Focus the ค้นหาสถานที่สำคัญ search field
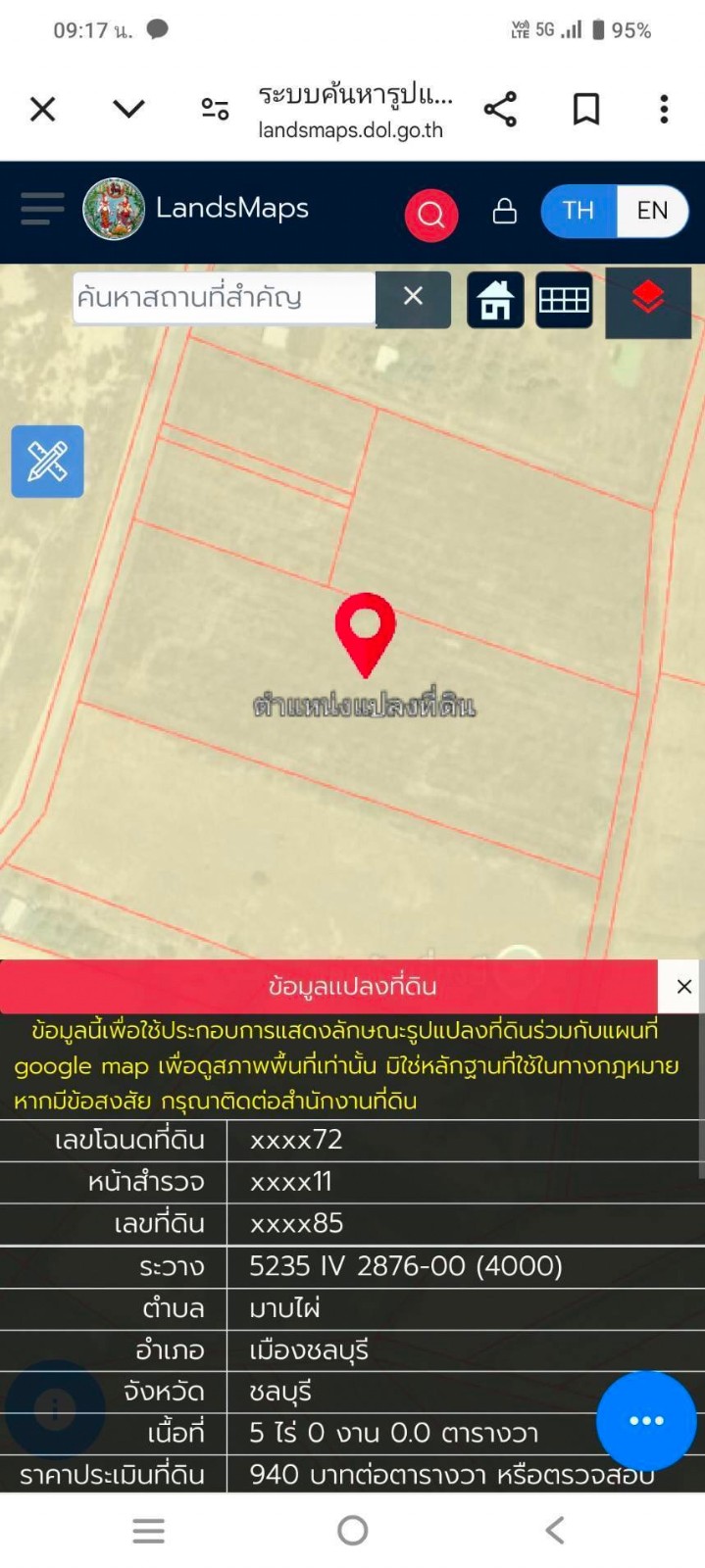 pyautogui.click(x=224, y=298)
